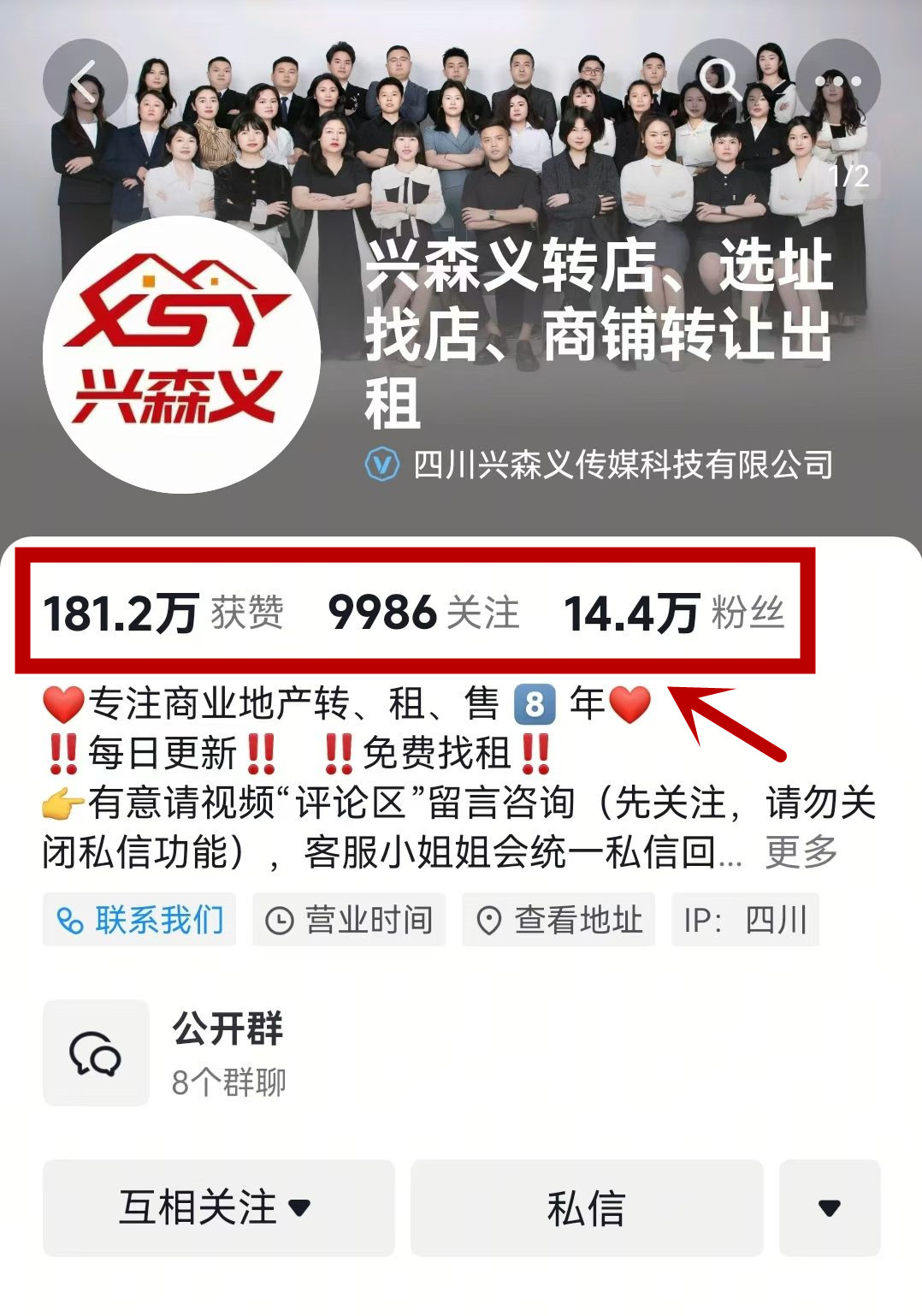Viewport: 922px width, 1316px height.
Task: Check 营业时间 business hours
Action: point(349,920)
